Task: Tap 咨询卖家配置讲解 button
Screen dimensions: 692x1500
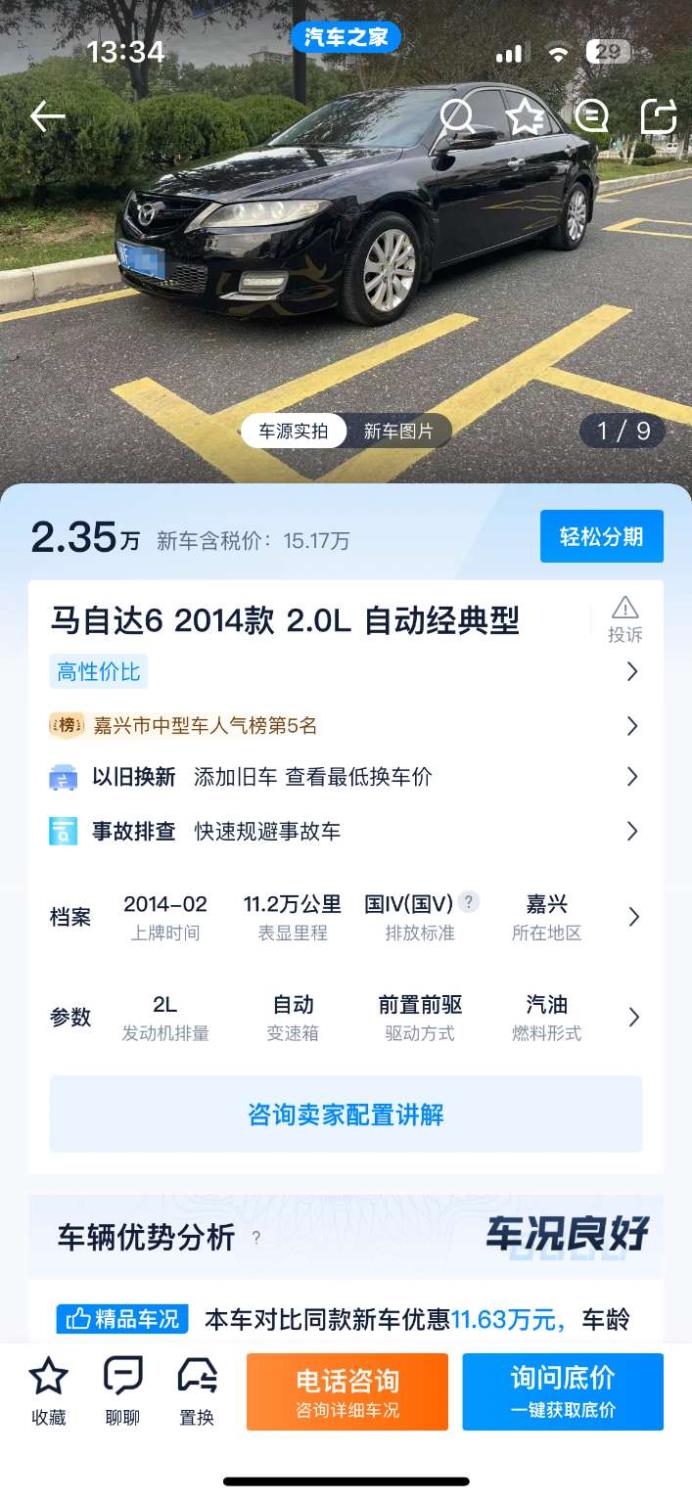Action: (345, 1114)
